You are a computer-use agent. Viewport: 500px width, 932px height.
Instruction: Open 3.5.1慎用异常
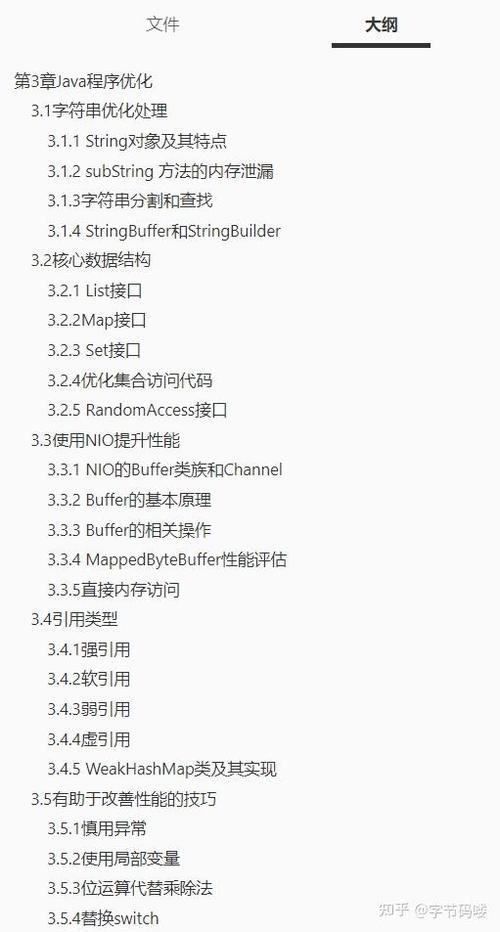[x=97, y=829]
